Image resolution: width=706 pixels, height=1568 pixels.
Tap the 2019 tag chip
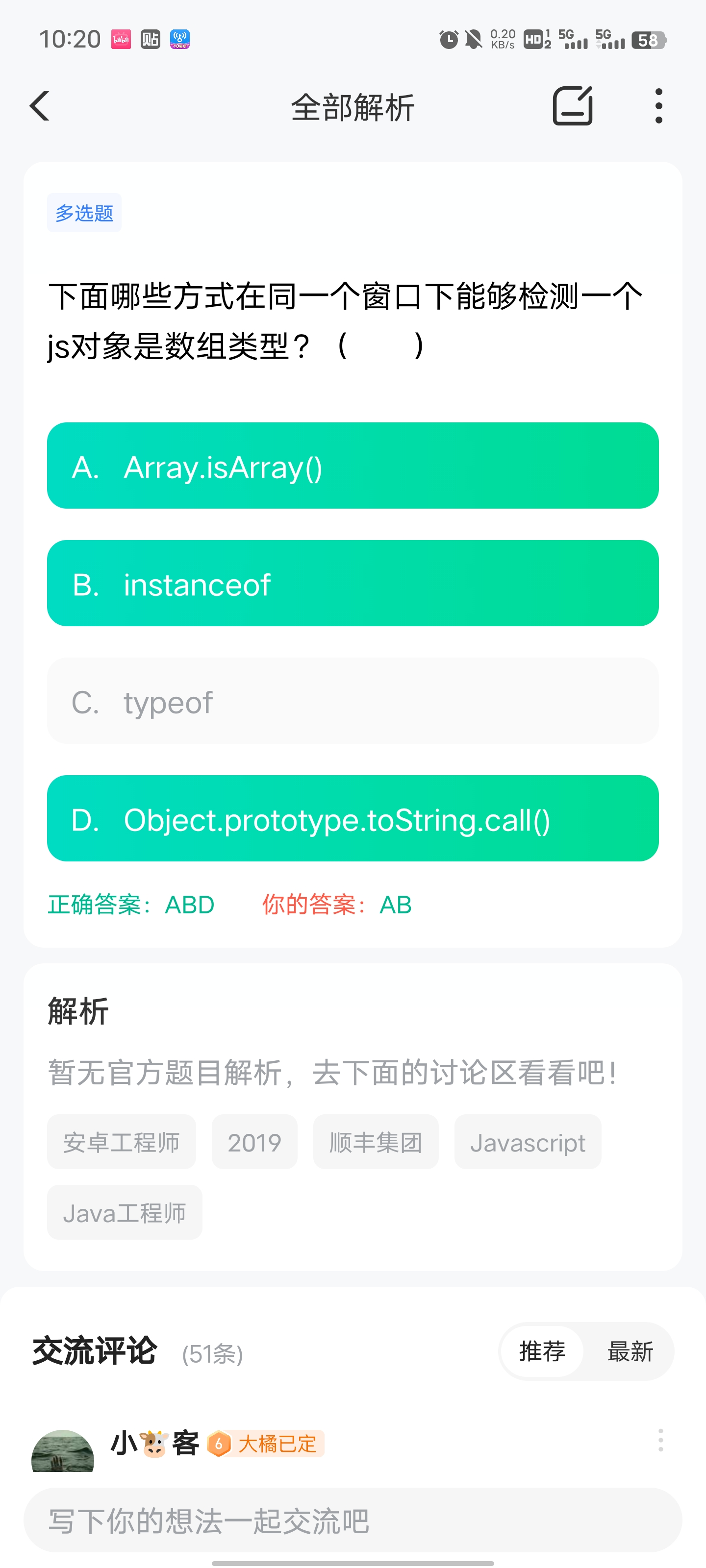click(x=254, y=1142)
